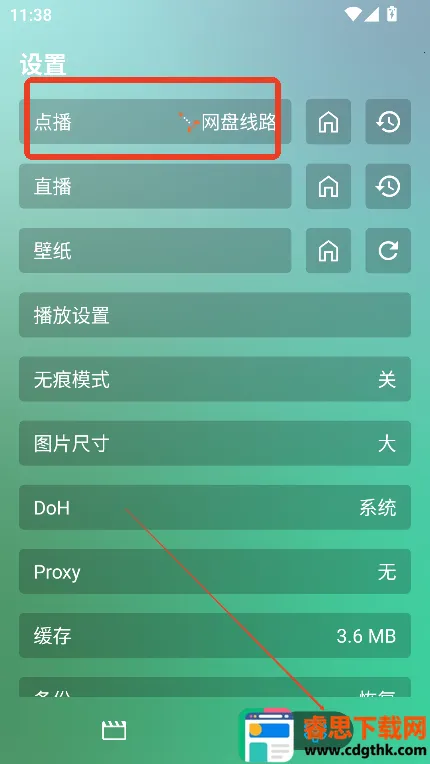Toggle 无痕模式 currently set to 关
The width and height of the screenshot is (430, 764).
click(215, 379)
